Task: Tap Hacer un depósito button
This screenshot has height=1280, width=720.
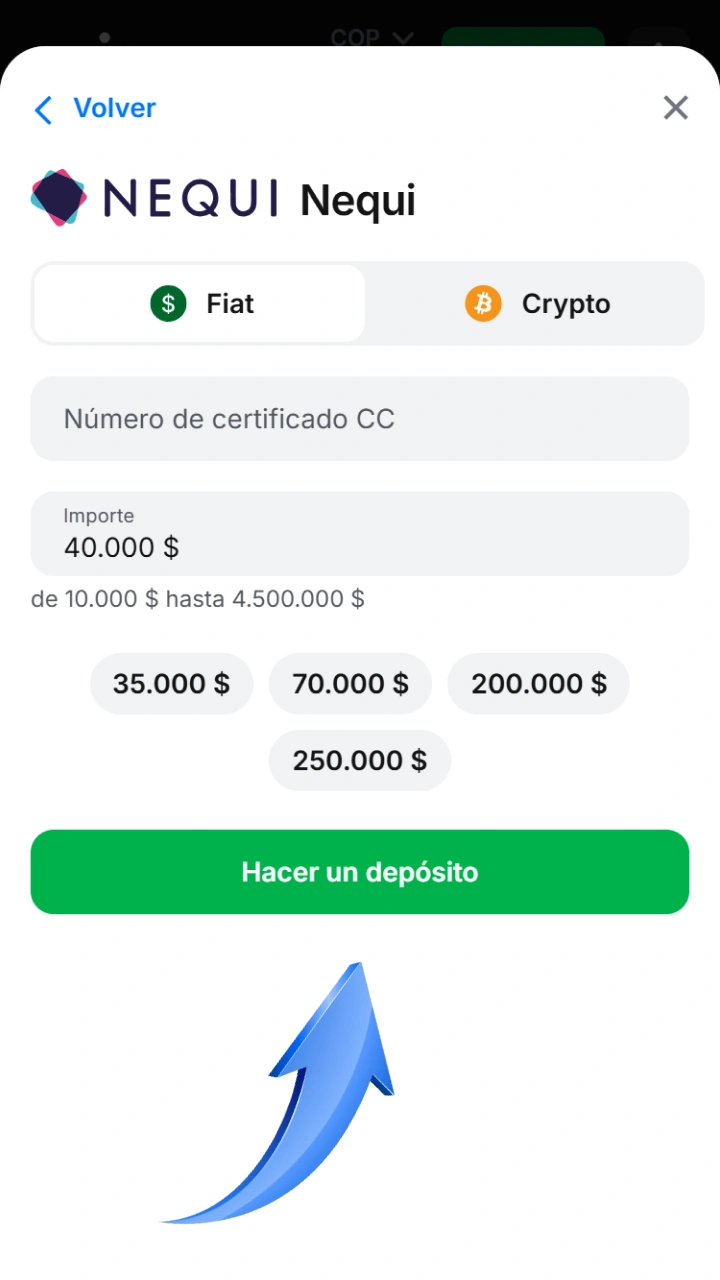Action: (360, 872)
